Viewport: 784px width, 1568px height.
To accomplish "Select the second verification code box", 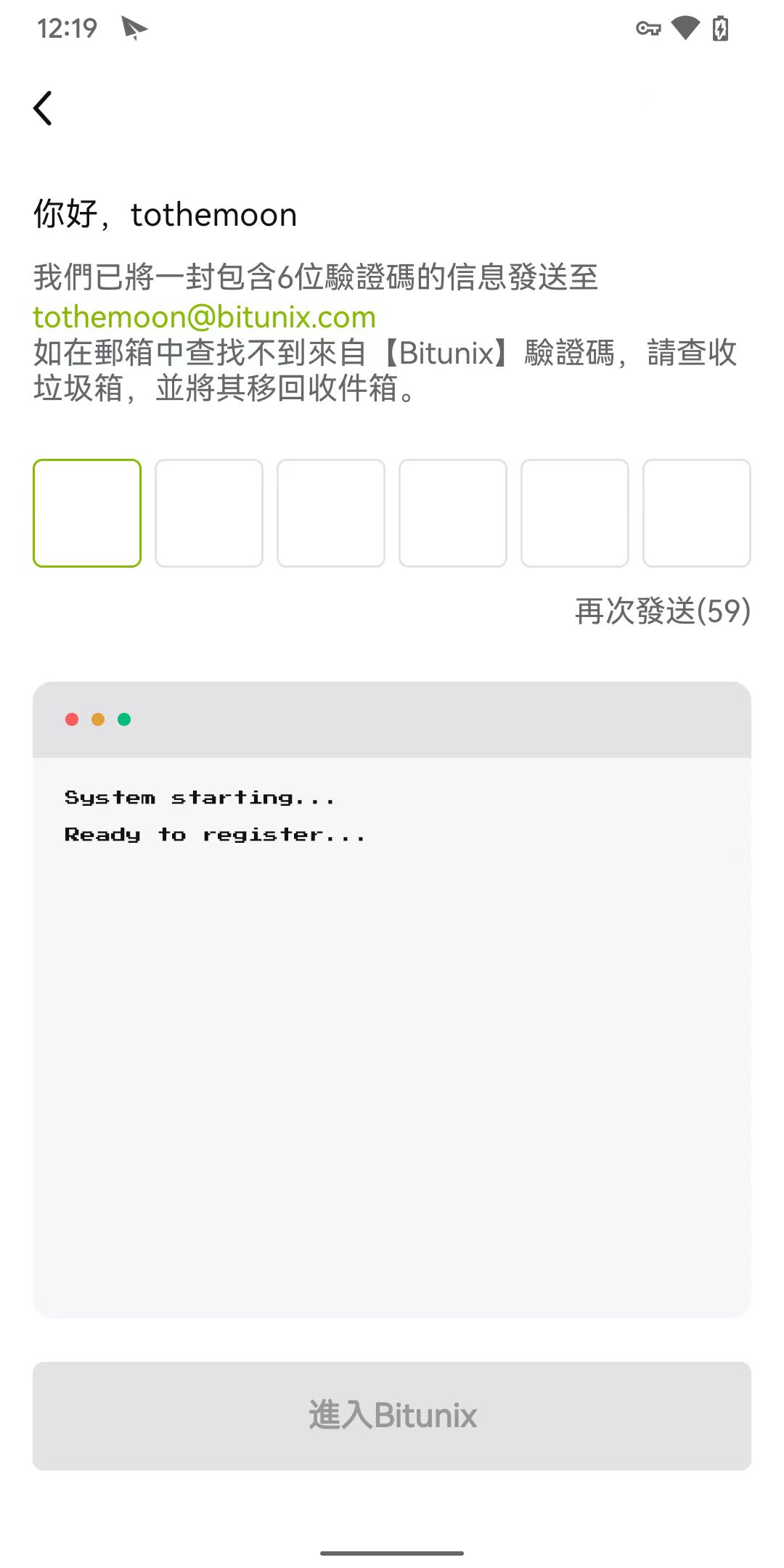I will 209,513.
